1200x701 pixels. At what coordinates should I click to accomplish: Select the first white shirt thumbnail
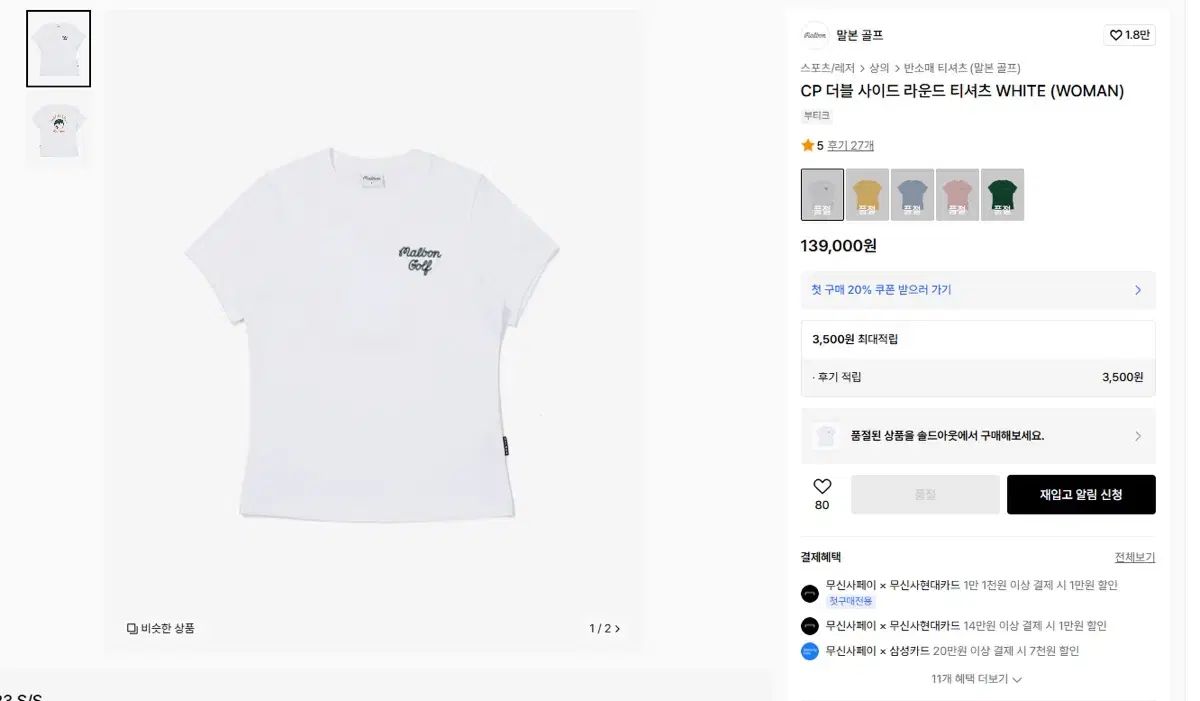pyautogui.click(x=58, y=49)
